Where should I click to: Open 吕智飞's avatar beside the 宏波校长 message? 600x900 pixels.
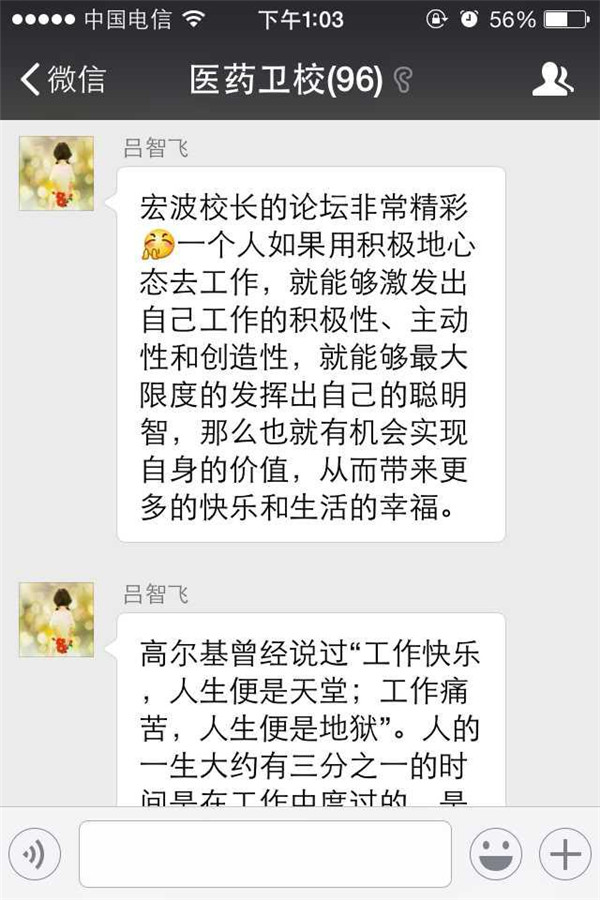coord(56,173)
